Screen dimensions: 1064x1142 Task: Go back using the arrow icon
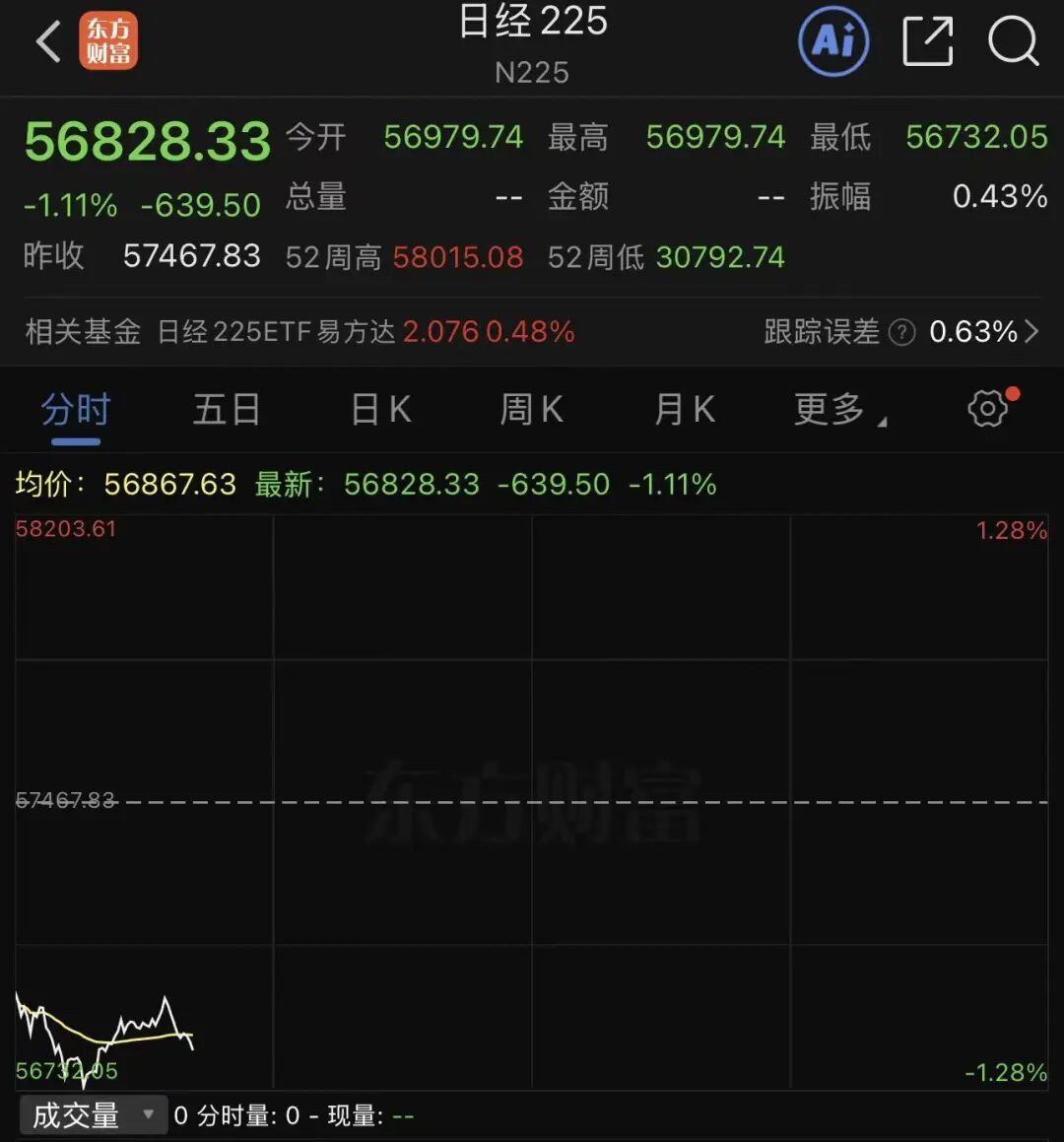pyautogui.click(x=48, y=42)
